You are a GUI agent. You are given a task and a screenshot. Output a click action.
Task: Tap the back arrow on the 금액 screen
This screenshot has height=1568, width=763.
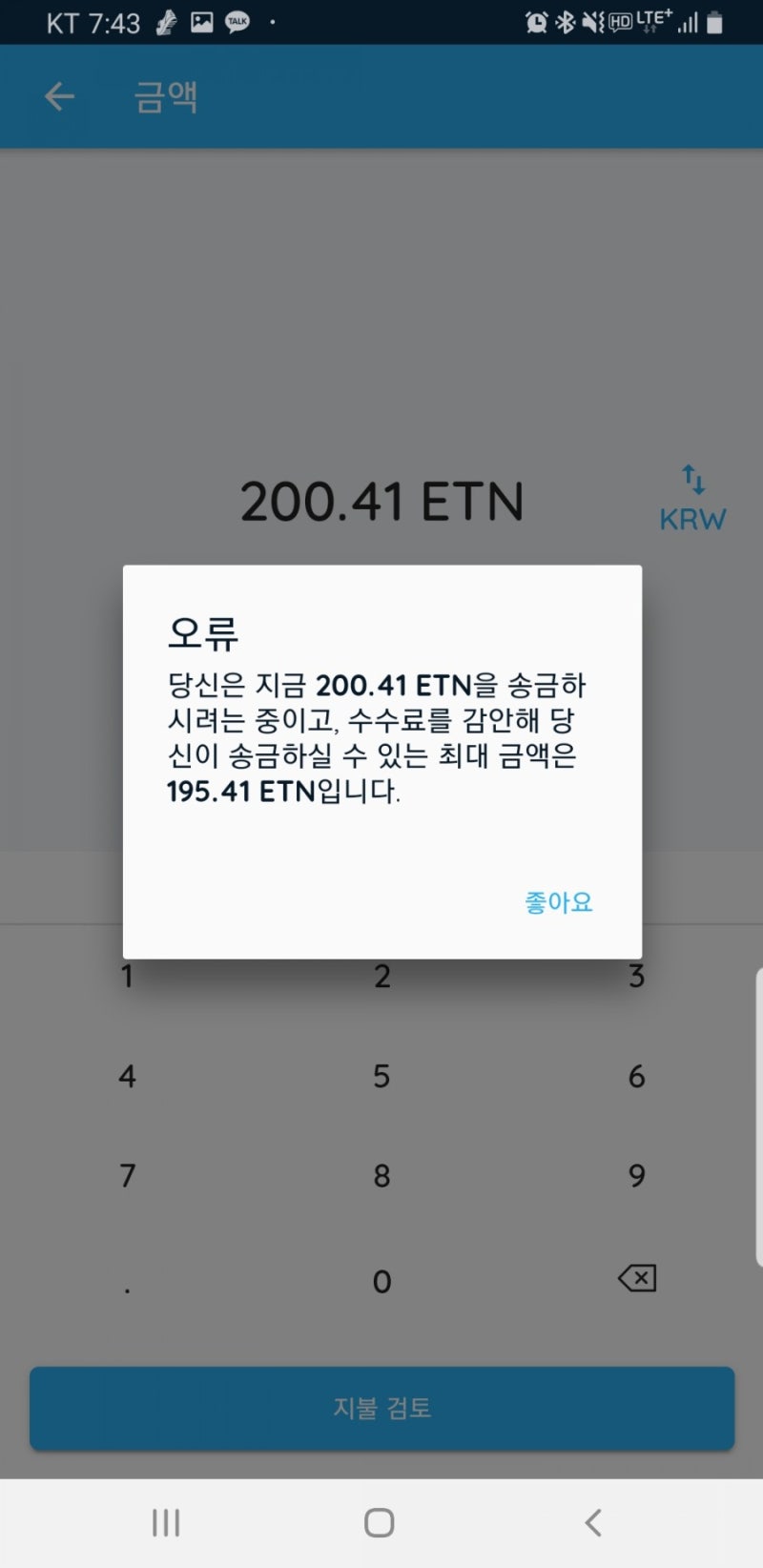click(x=59, y=96)
